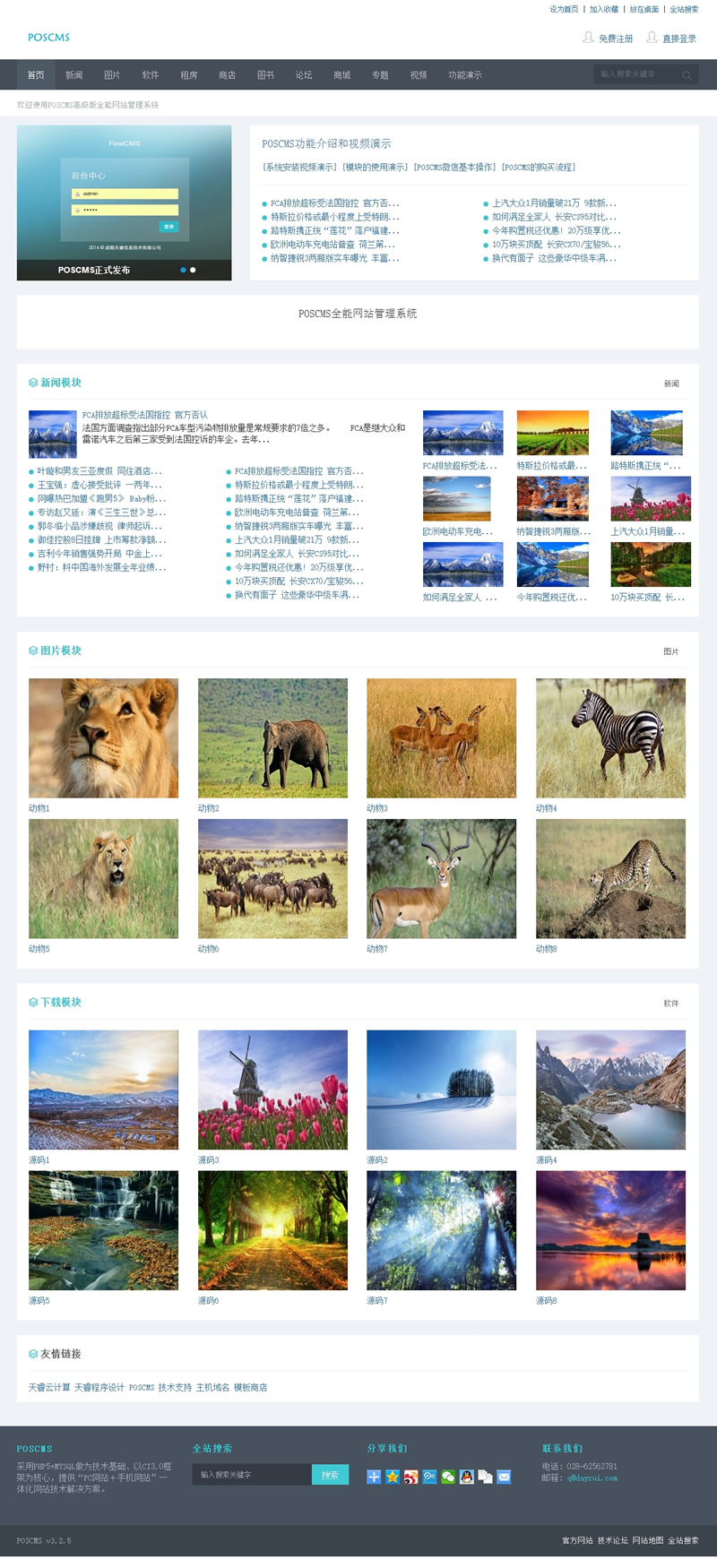717x1568 pixels.
Task: Tap 设为首页 in the top bar
Action: click(x=564, y=9)
